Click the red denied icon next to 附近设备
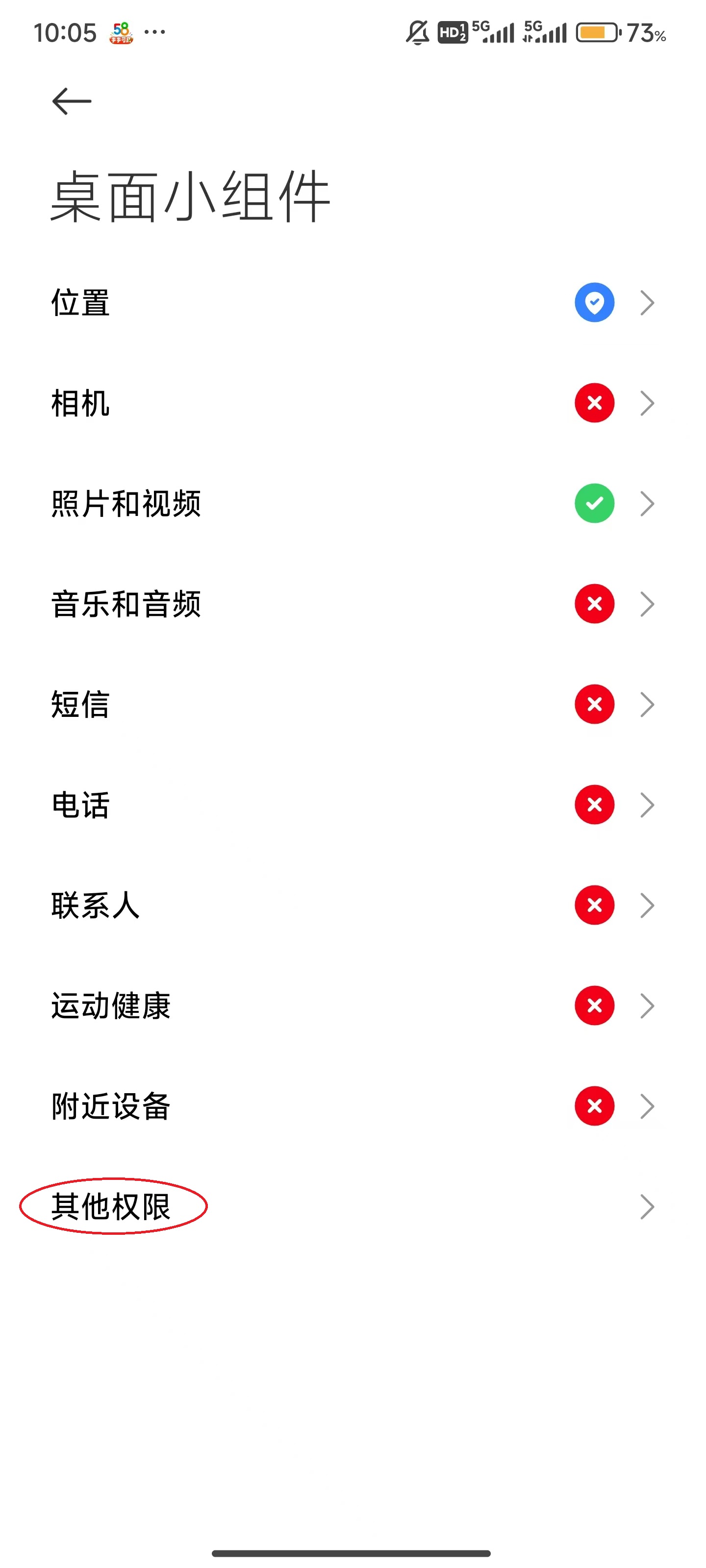The height and width of the screenshot is (1568, 706). coord(594,1106)
